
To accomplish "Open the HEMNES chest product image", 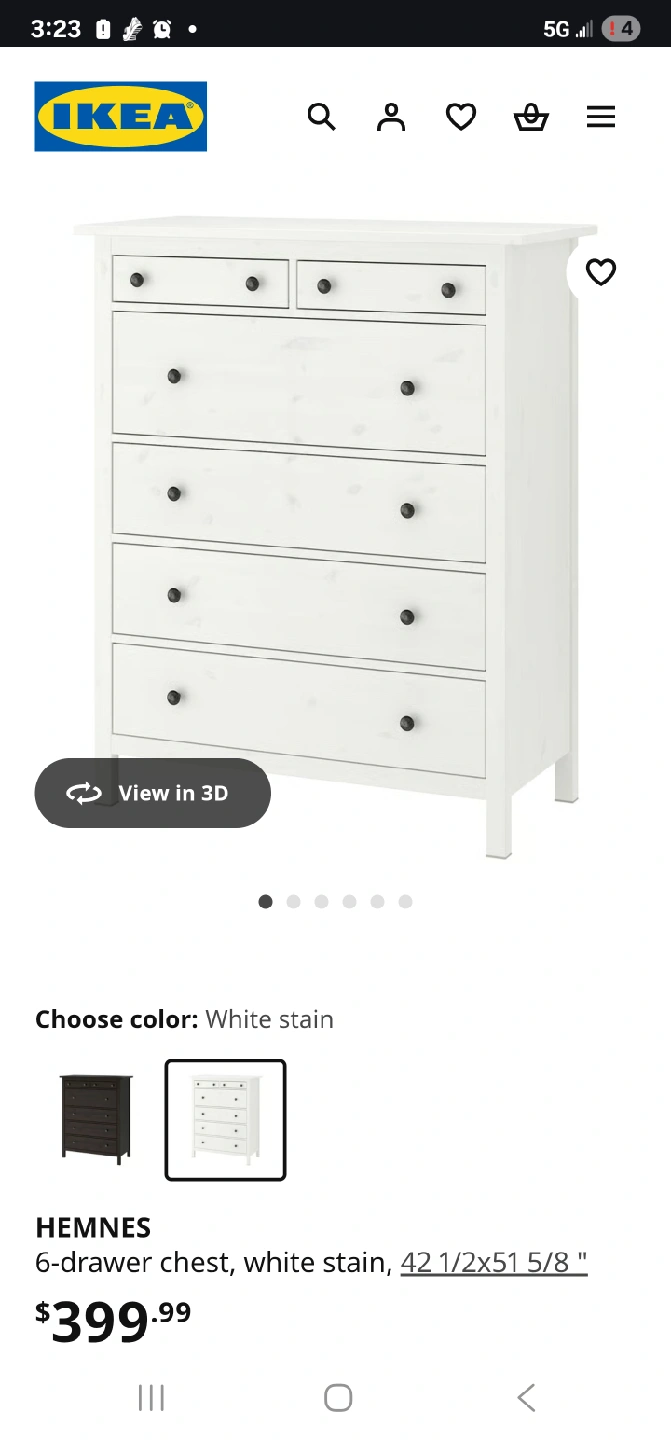I will (x=335, y=520).
